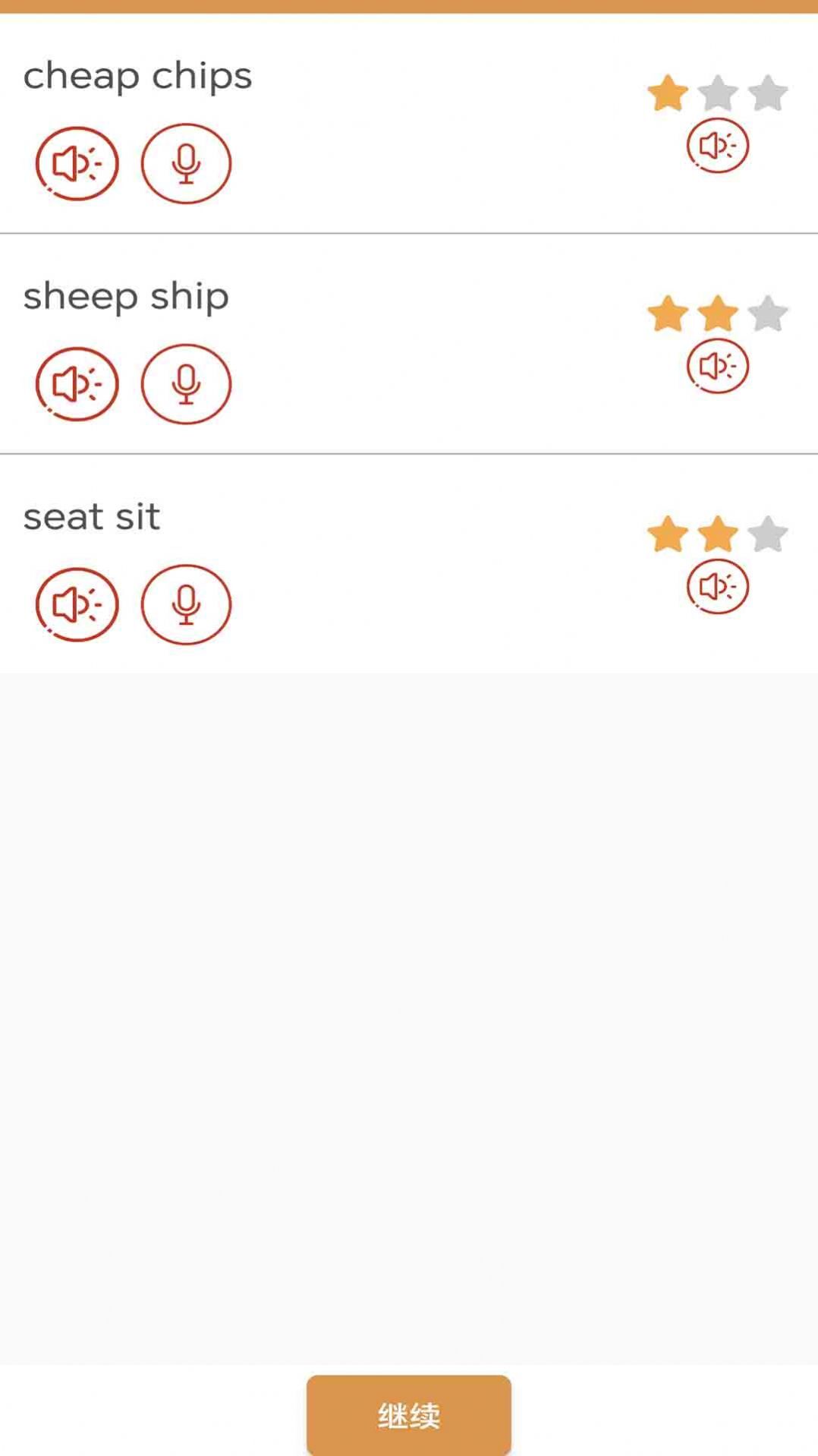The height and width of the screenshot is (1456, 818).
Task: Select the filled second star on sheep ship
Action: tap(716, 313)
